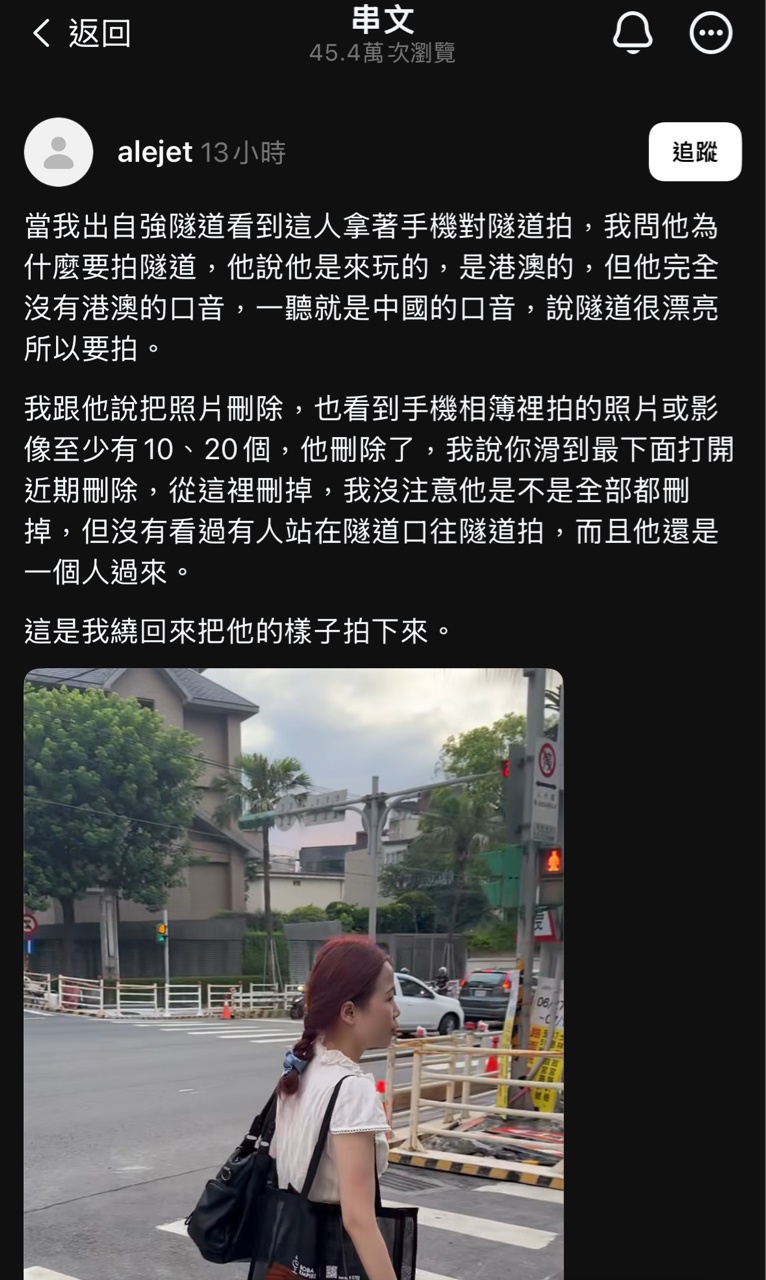Open the more options menu
This screenshot has height=1280, width=766.
(711, 33)
